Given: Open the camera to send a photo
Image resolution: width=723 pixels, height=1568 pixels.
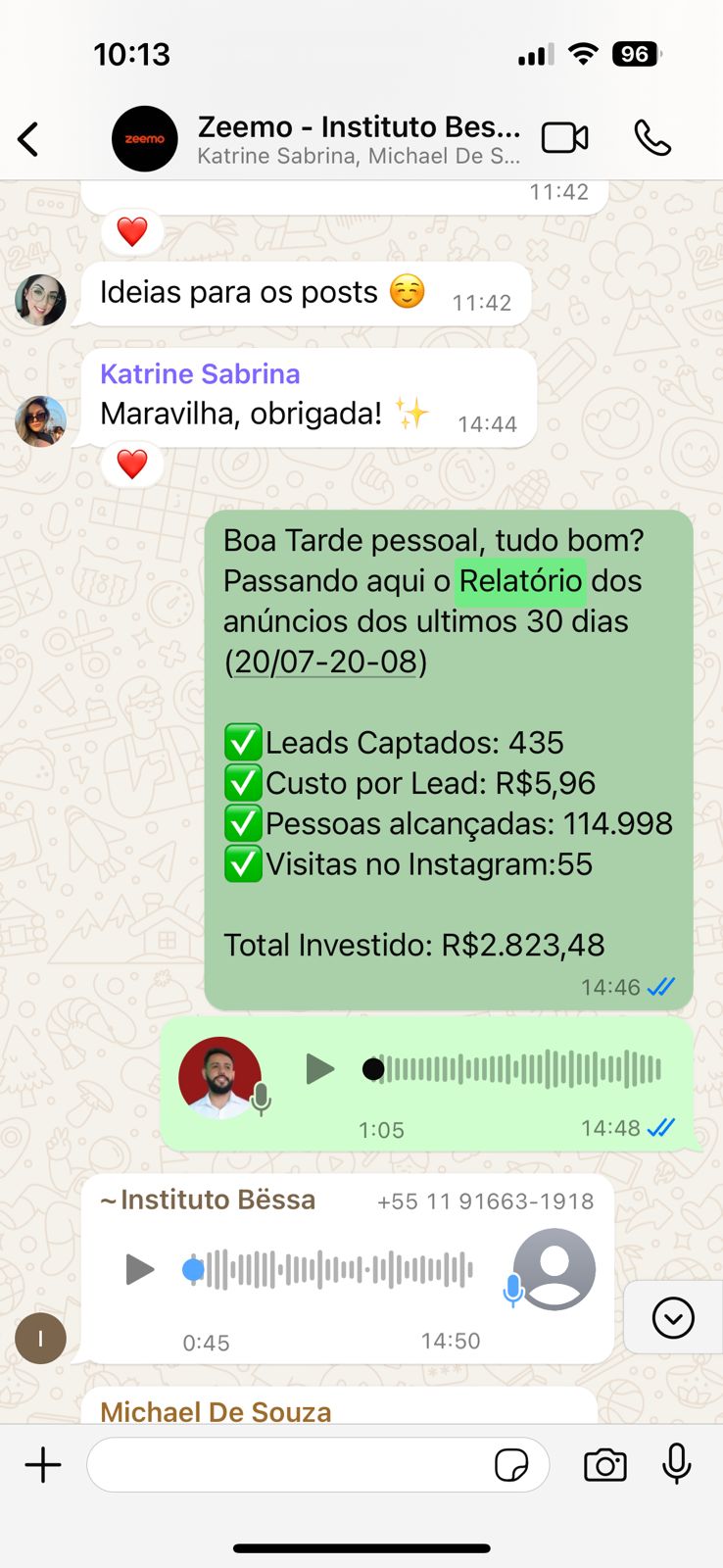Looking at the screenshot, I should coord(605,1466).
